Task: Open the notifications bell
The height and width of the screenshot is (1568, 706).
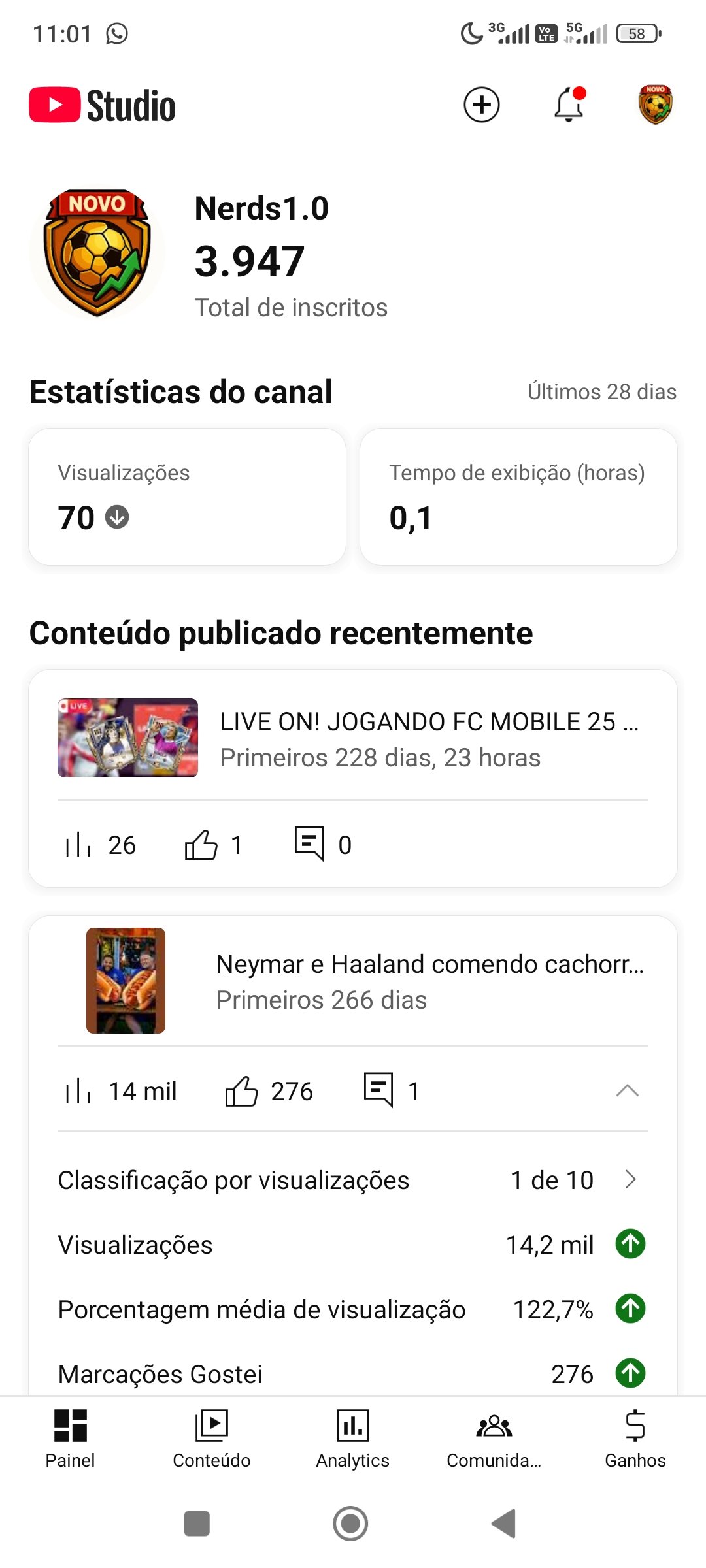Action: point(569,105)
